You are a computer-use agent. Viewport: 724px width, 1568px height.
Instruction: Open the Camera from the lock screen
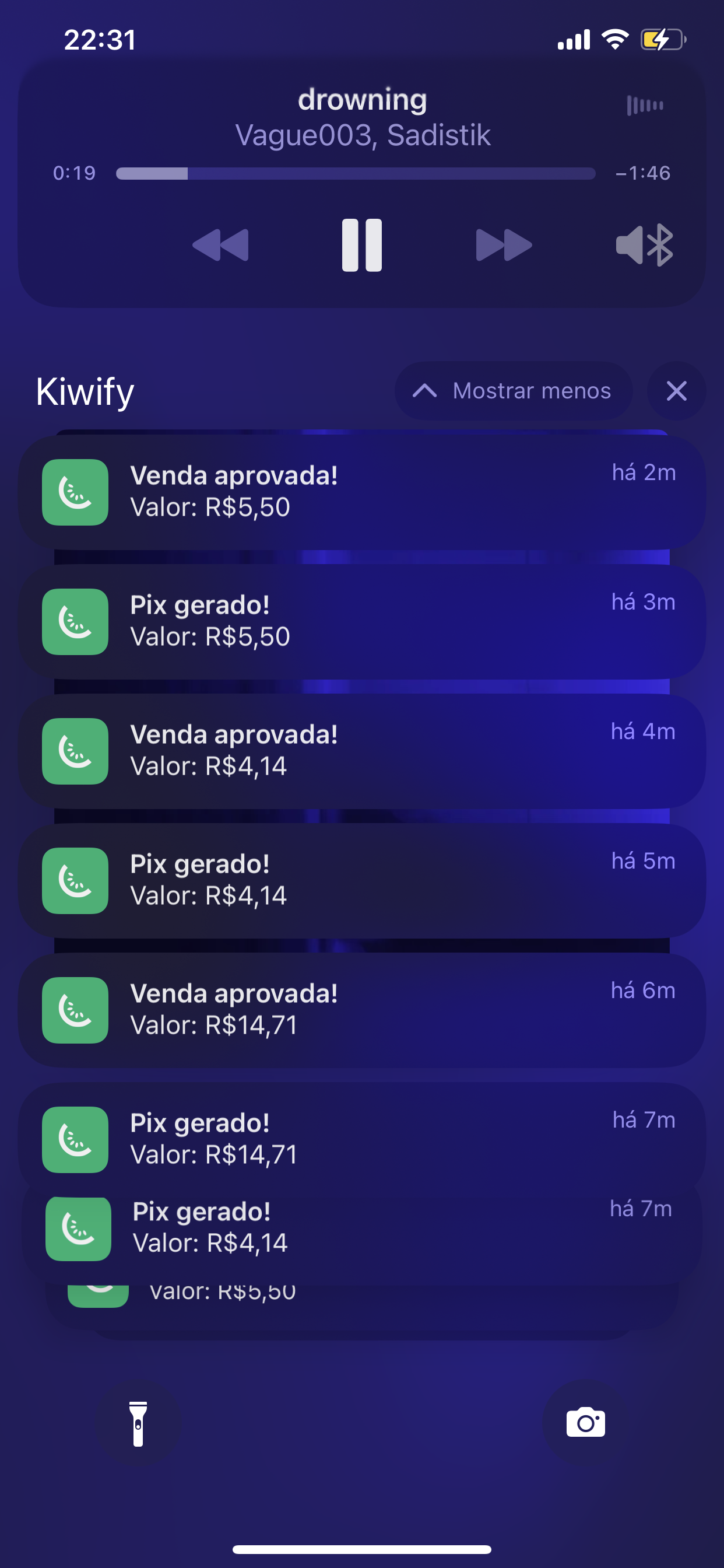585,1422
